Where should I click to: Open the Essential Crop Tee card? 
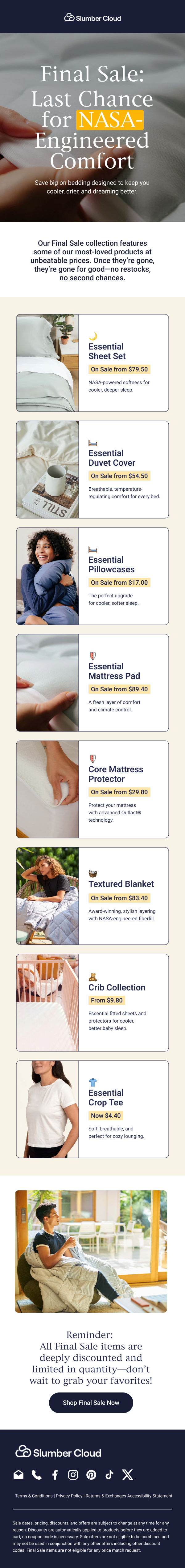(x=92, y=1108)
